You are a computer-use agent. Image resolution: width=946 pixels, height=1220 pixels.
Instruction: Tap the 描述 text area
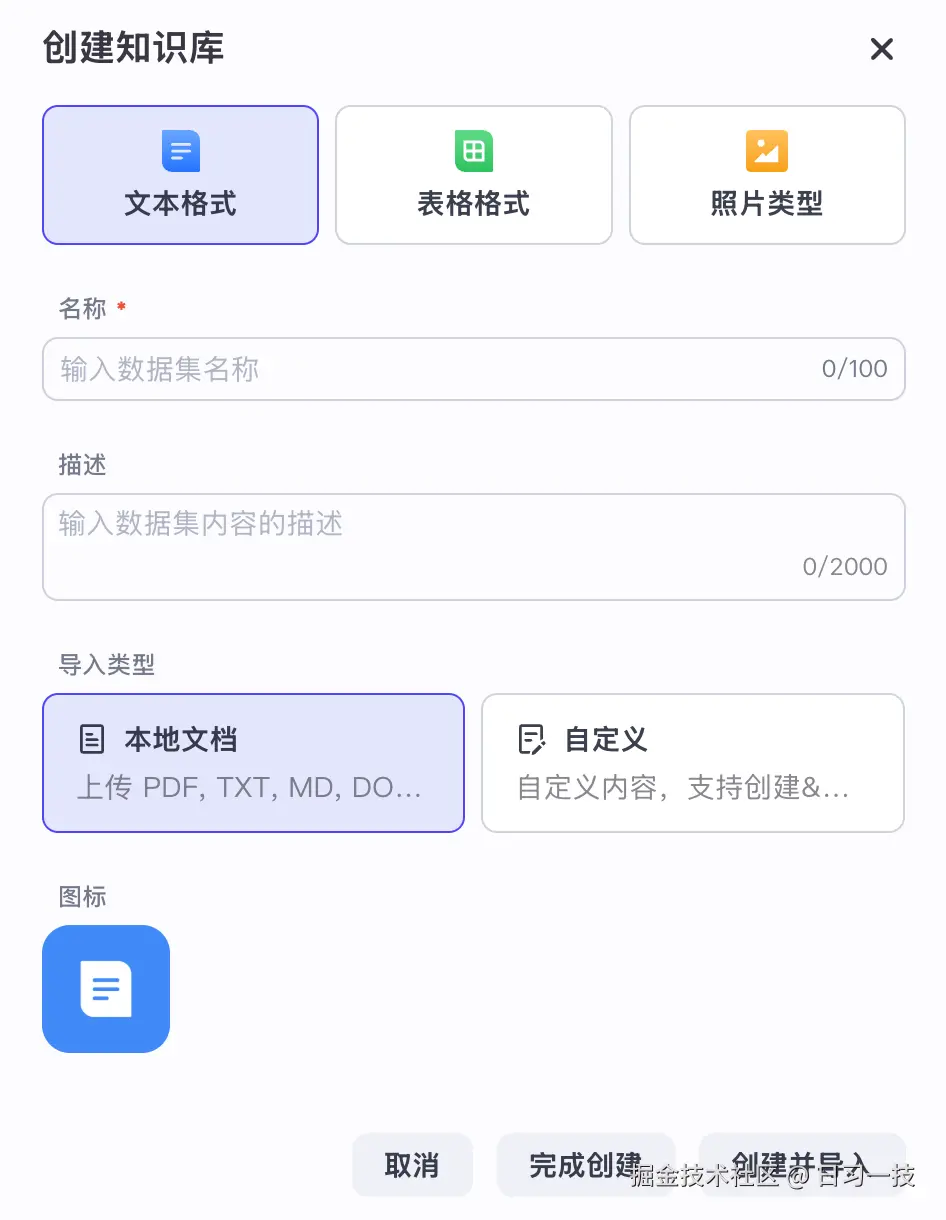[x=473, y=546]
